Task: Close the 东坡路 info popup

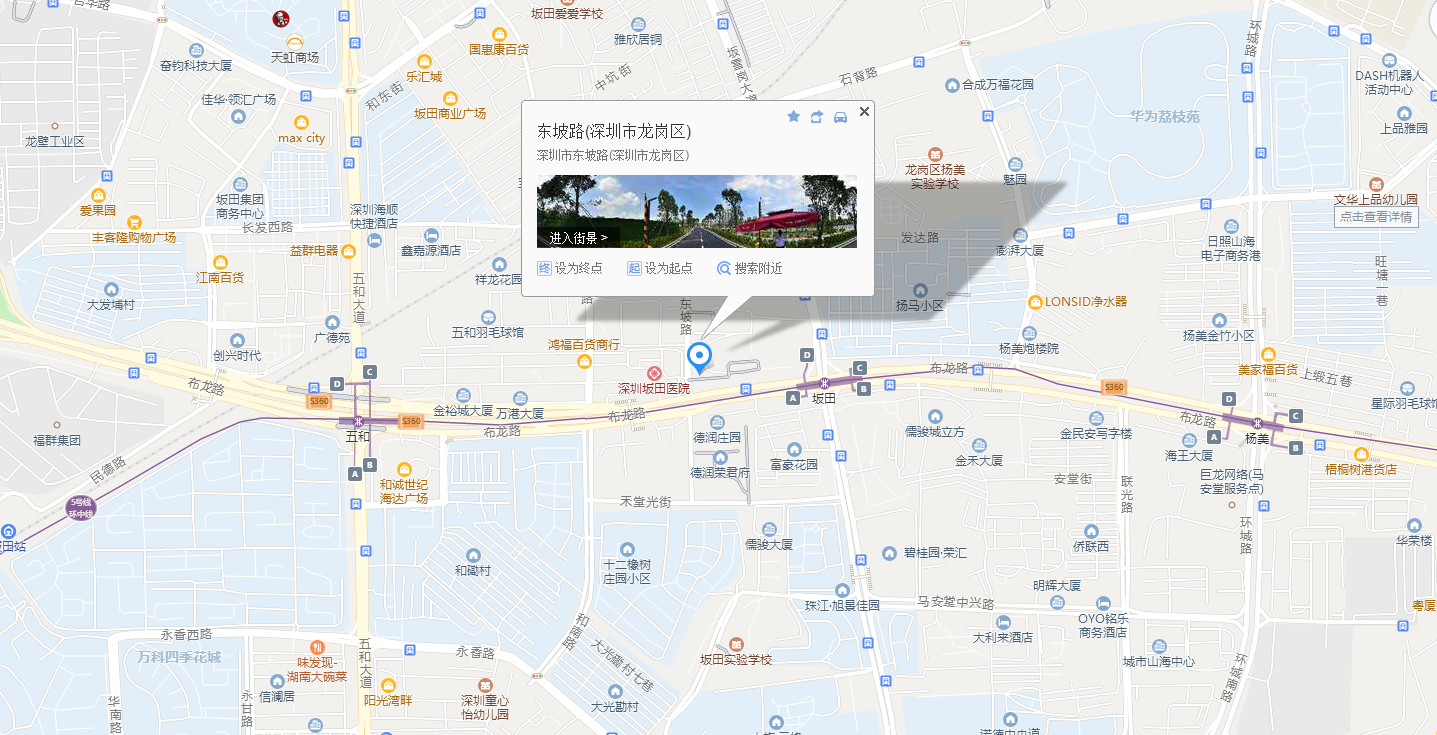Action: [864, 112]
